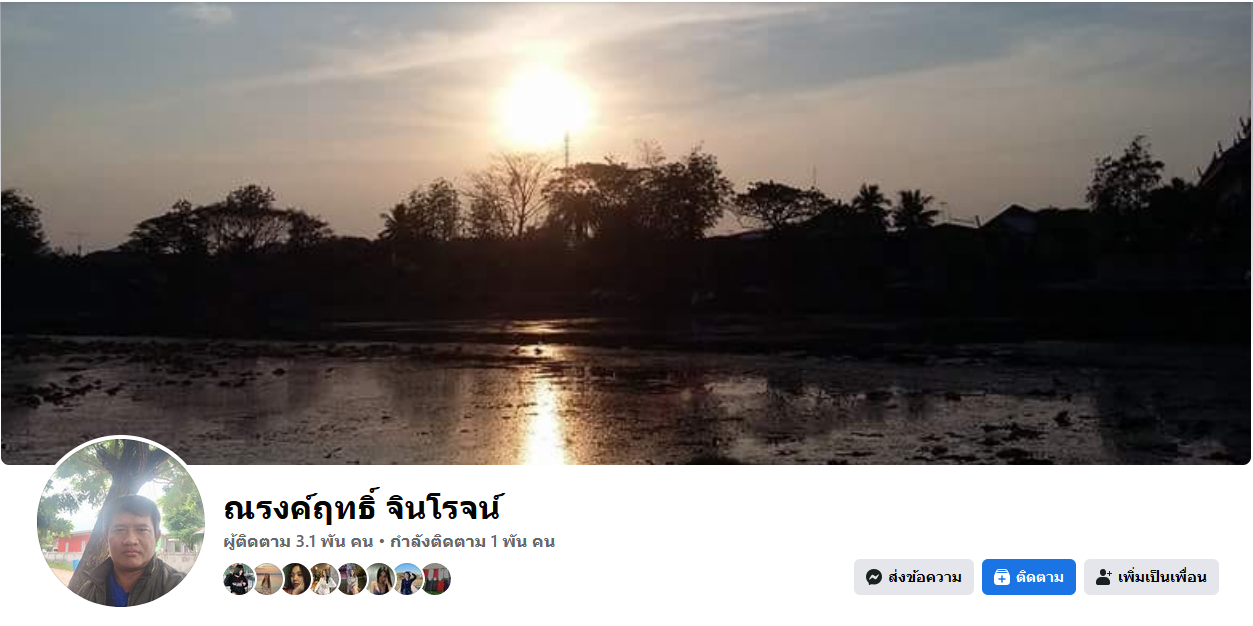Open the round profile picture

[x=121, y=521]
